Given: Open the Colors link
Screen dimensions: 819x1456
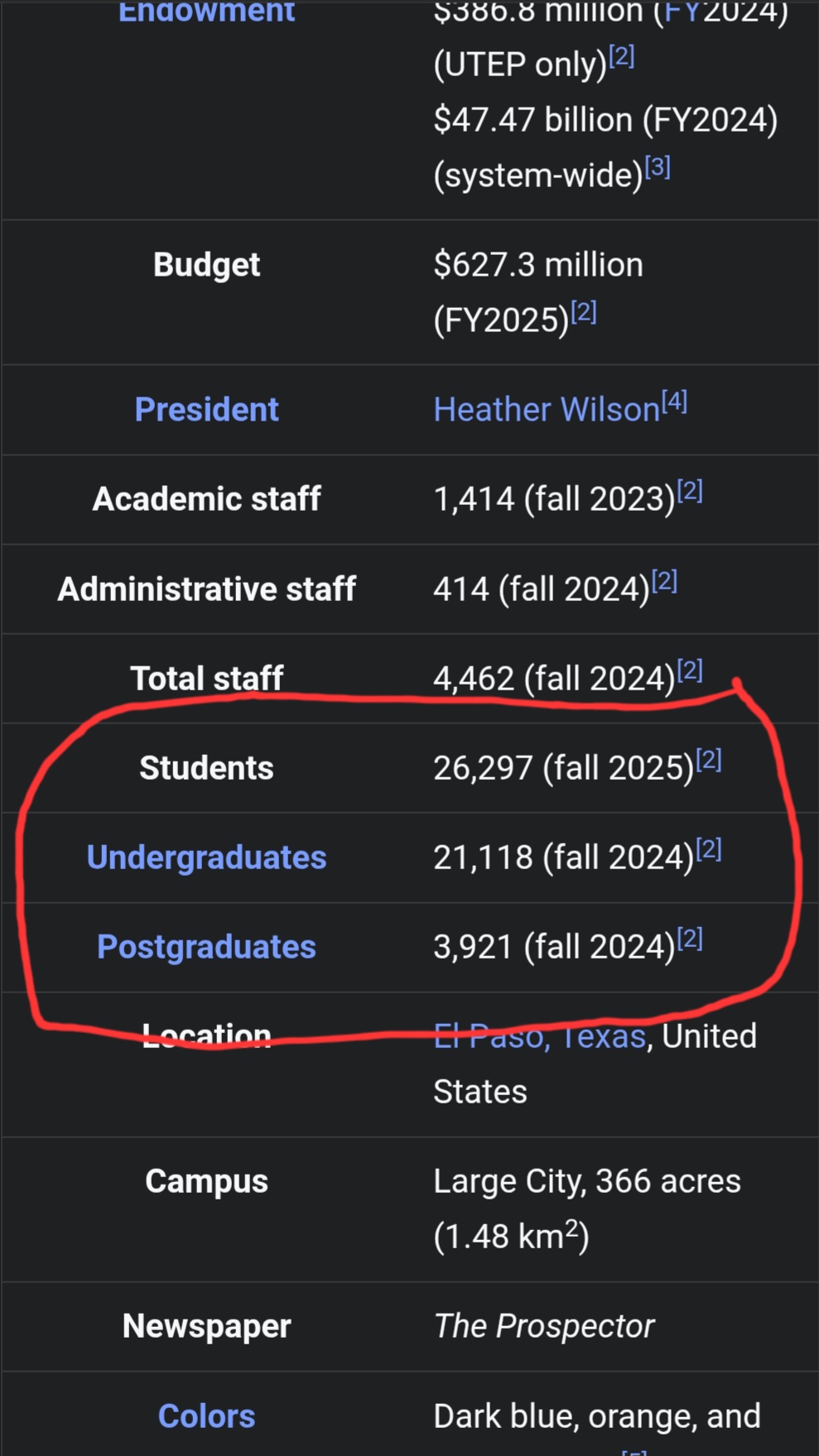Looking at the screenshot, I should pos(206,1416).
